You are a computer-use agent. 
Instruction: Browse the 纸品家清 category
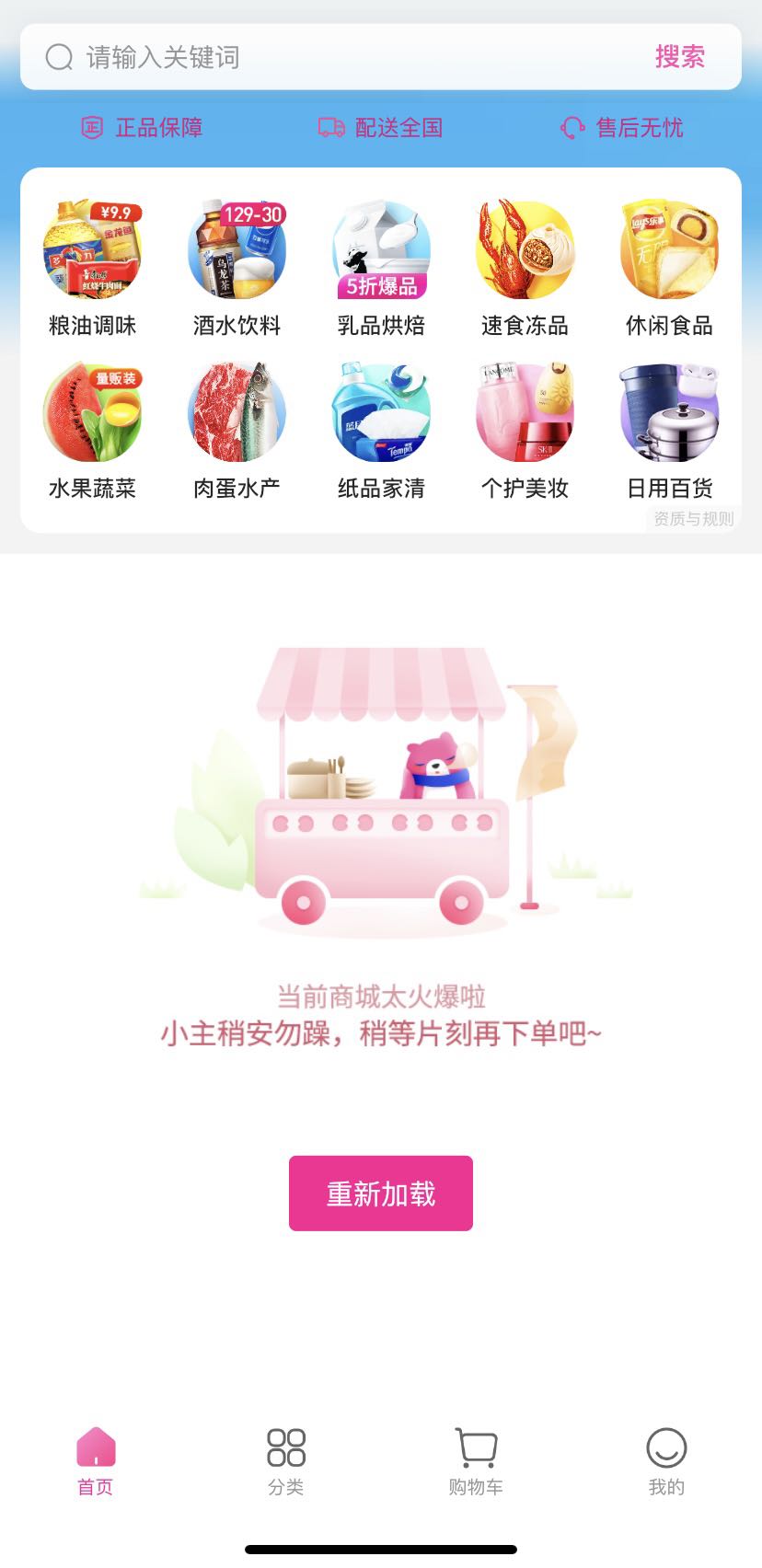(x=381, y=430)
